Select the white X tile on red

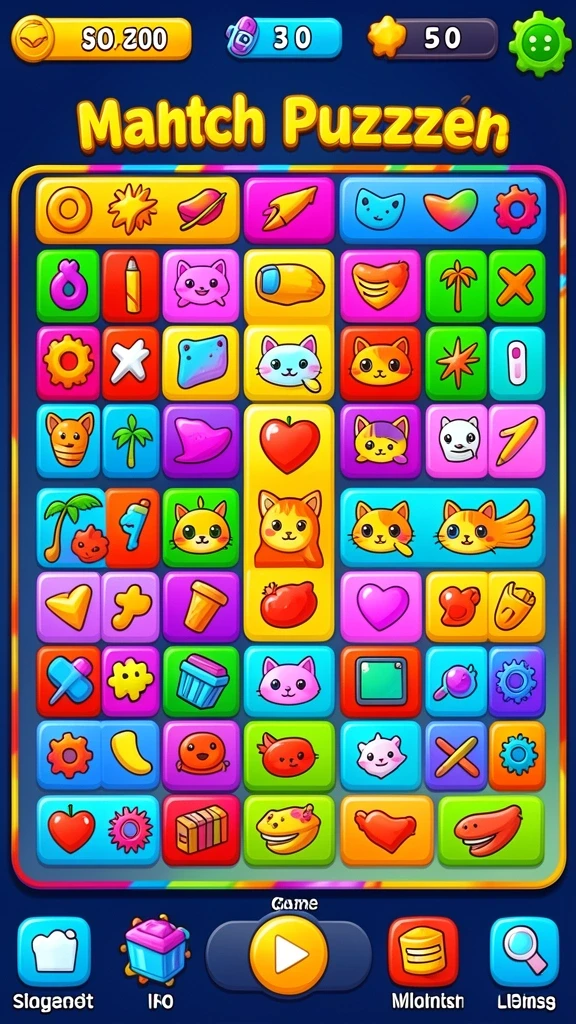point(131,363)
